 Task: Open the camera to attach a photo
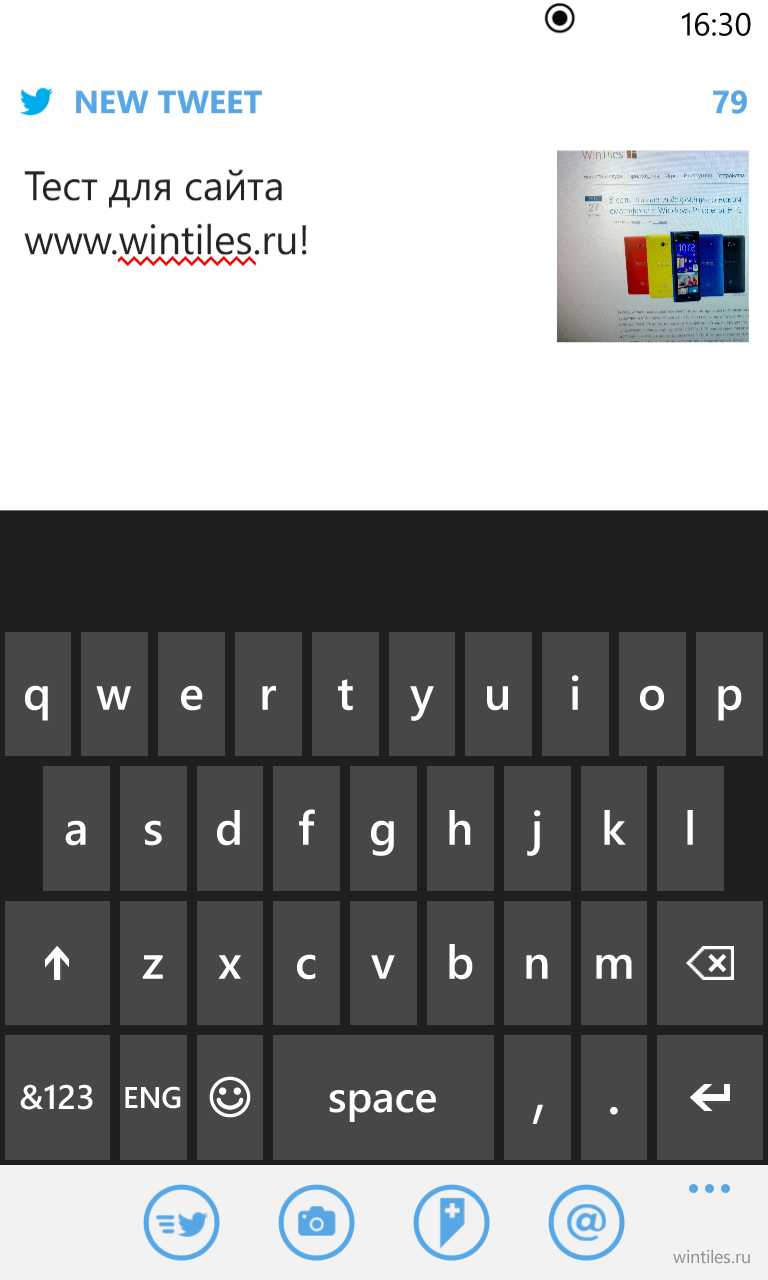click(x=317, y=1221)
